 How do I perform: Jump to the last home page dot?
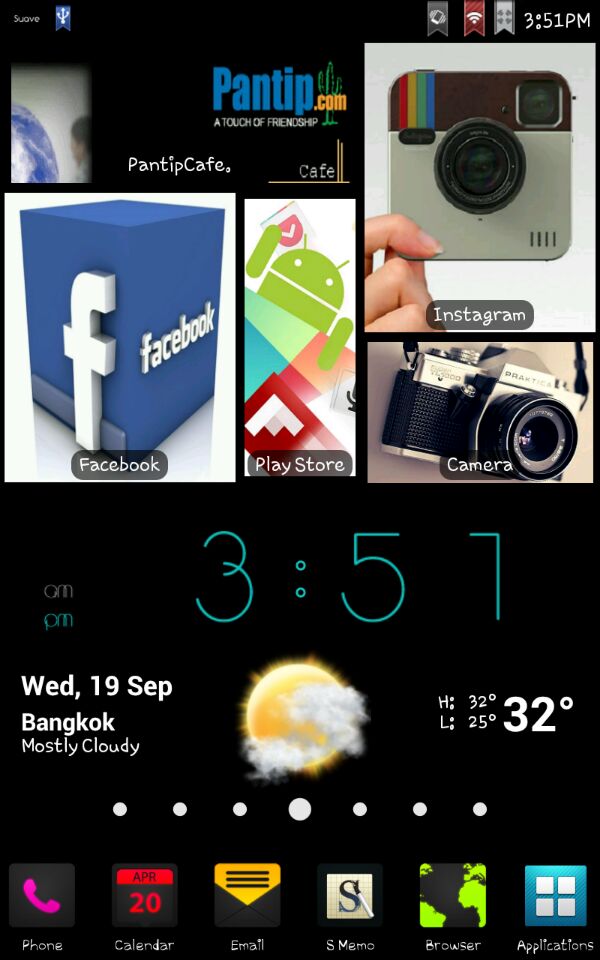pyautogui.click(x=480, y=809)
